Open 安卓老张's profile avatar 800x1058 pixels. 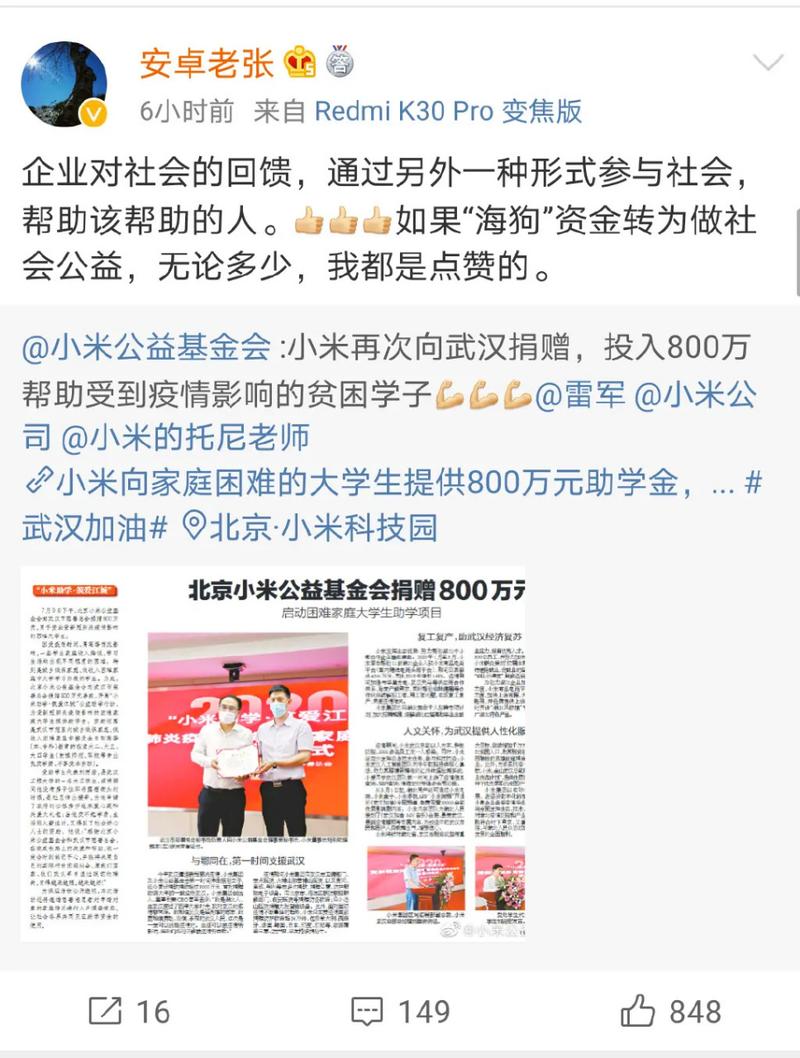coord(64,84)
